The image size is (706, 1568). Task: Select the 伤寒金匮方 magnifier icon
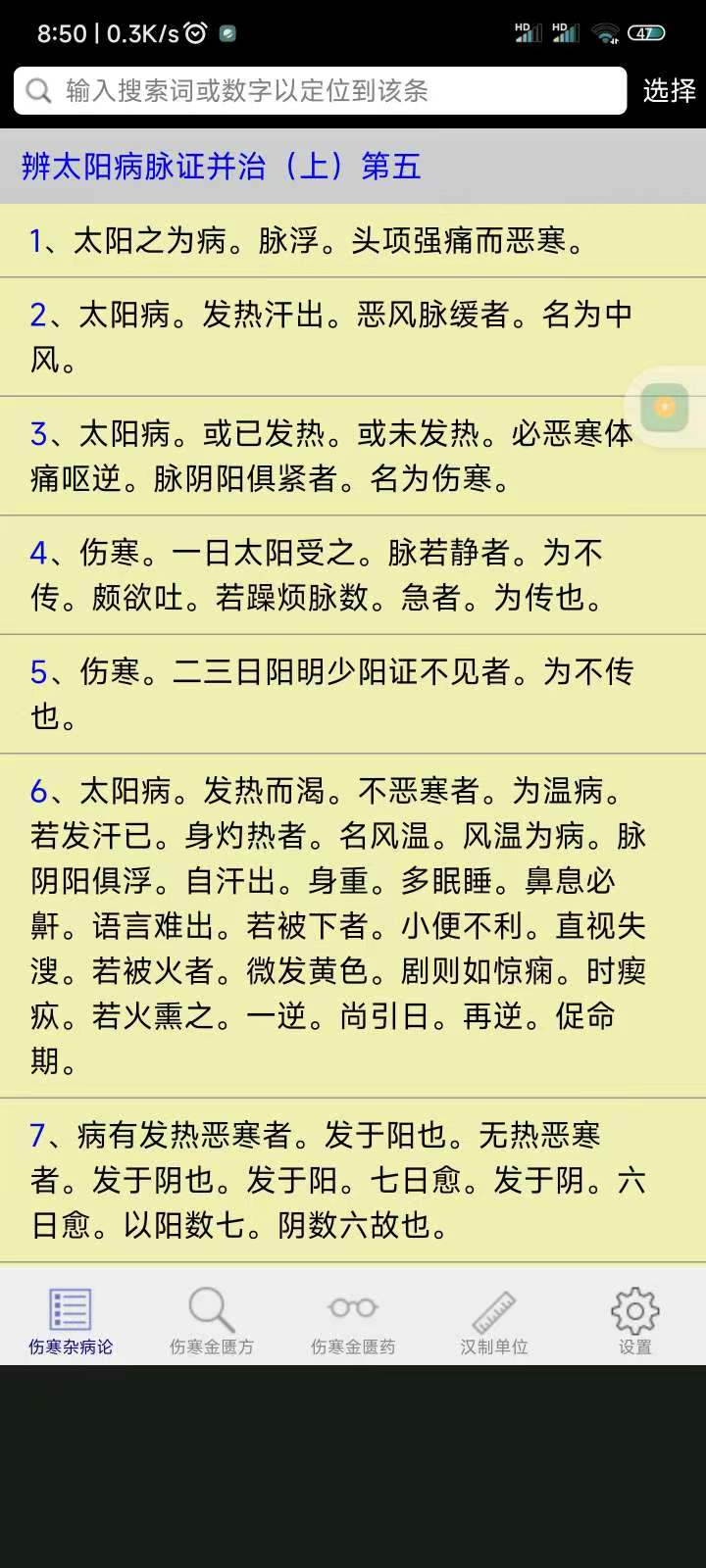point(210,1307)
